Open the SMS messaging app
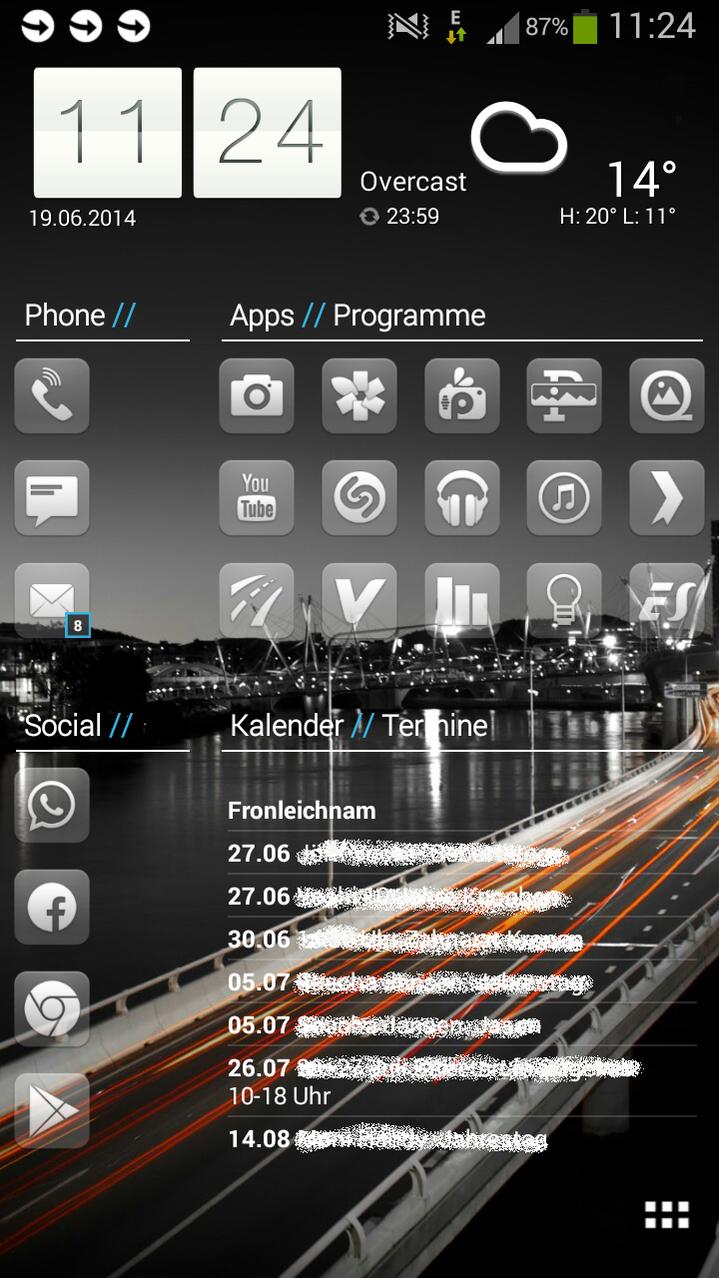Screen dimensions: 719x1278 pos(52,498)
